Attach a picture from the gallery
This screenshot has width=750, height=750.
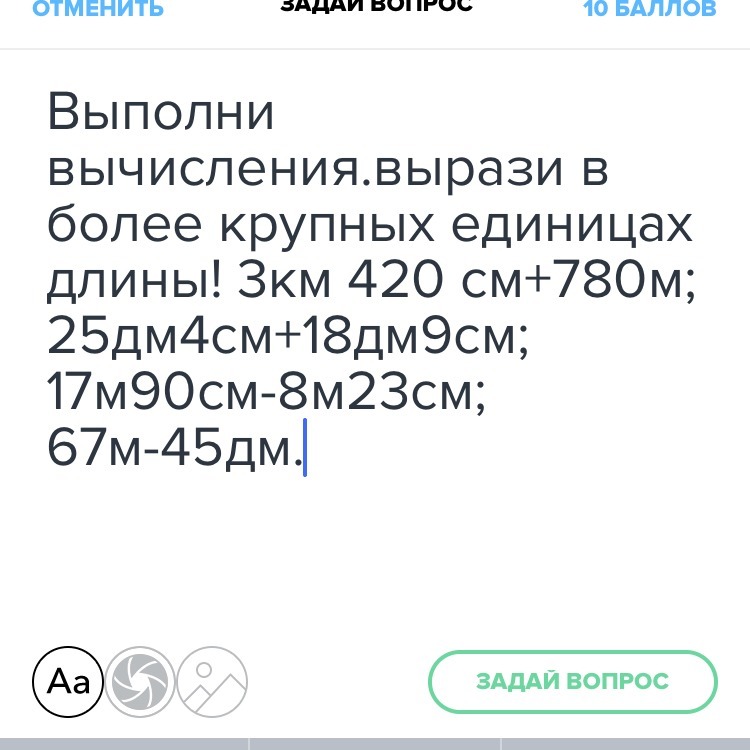tap(212, 683)
